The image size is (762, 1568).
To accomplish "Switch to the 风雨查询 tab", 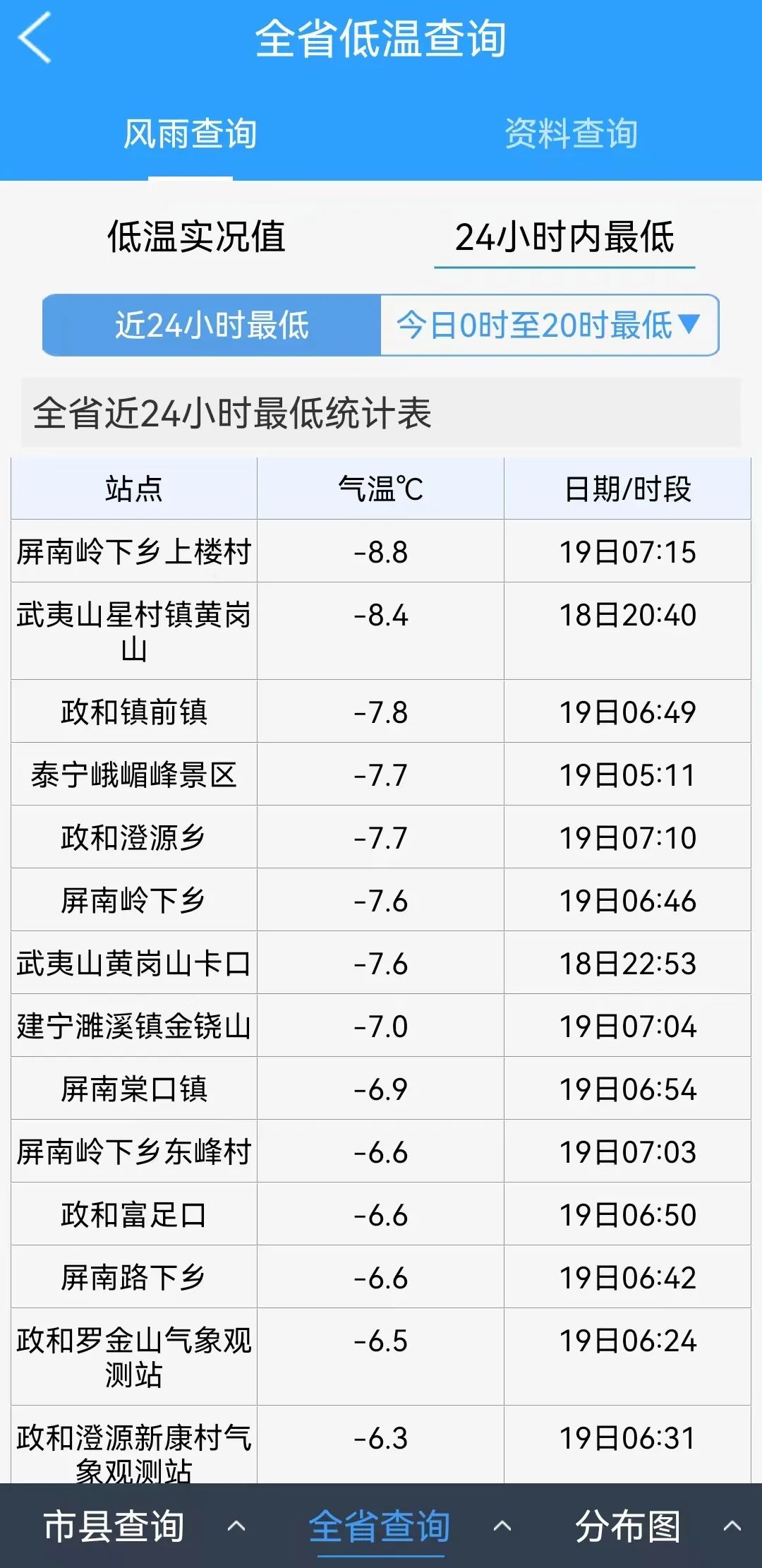I will pos(190,133).
